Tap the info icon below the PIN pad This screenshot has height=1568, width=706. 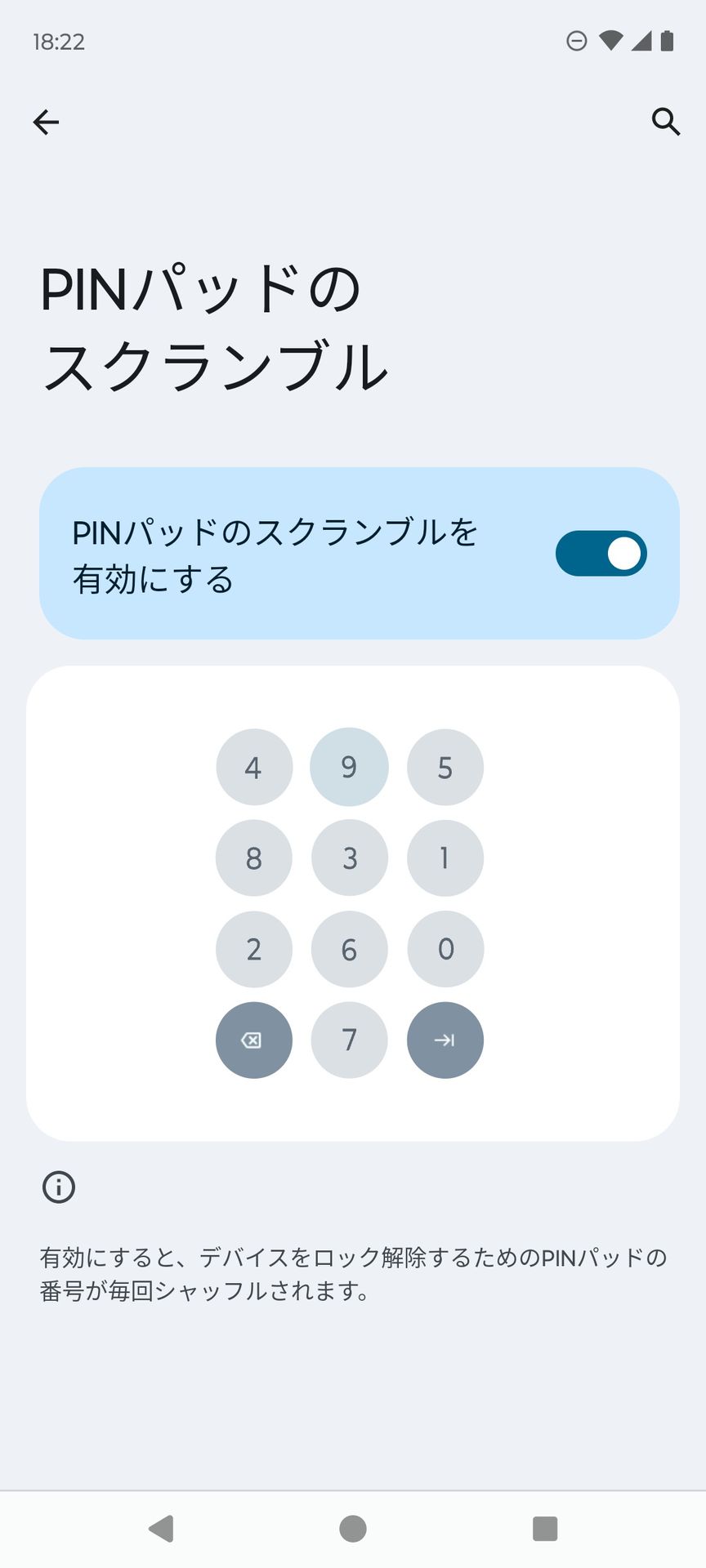(x=57, y=1187)
